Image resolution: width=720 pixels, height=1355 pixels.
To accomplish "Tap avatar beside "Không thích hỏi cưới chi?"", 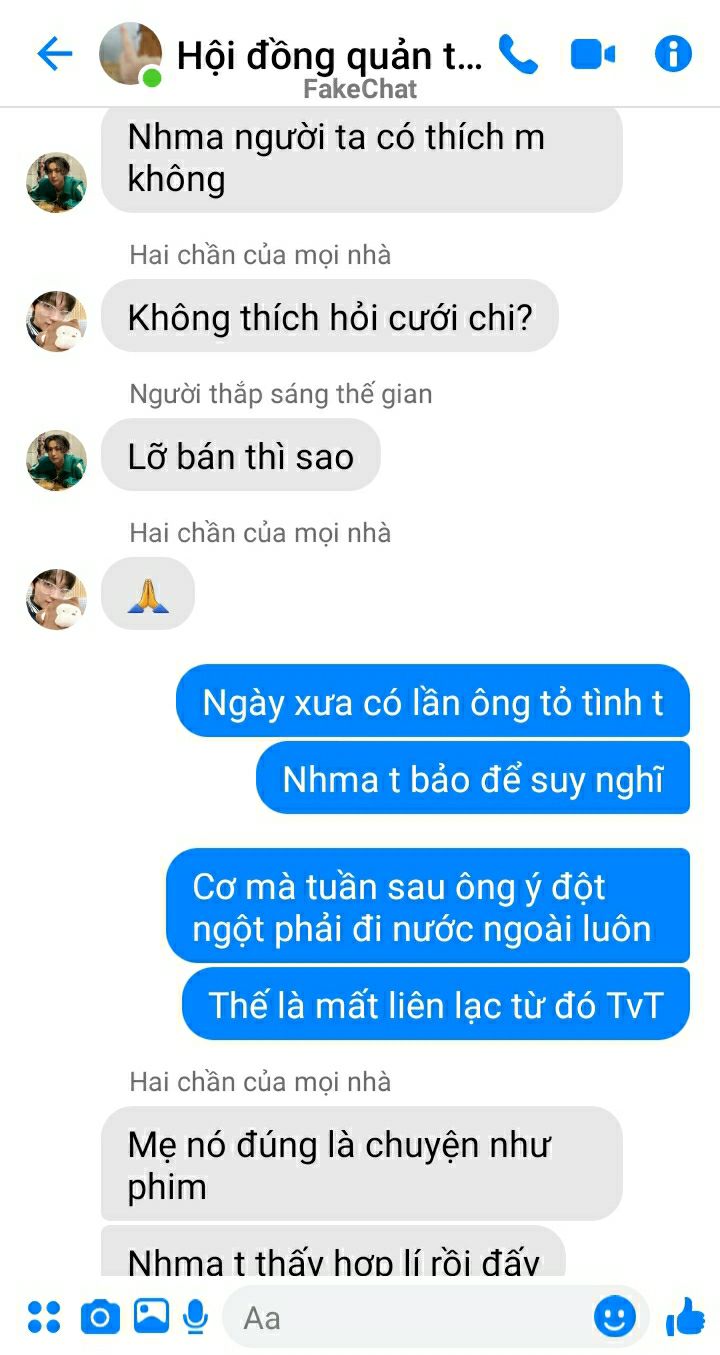I will coord(56,321).
